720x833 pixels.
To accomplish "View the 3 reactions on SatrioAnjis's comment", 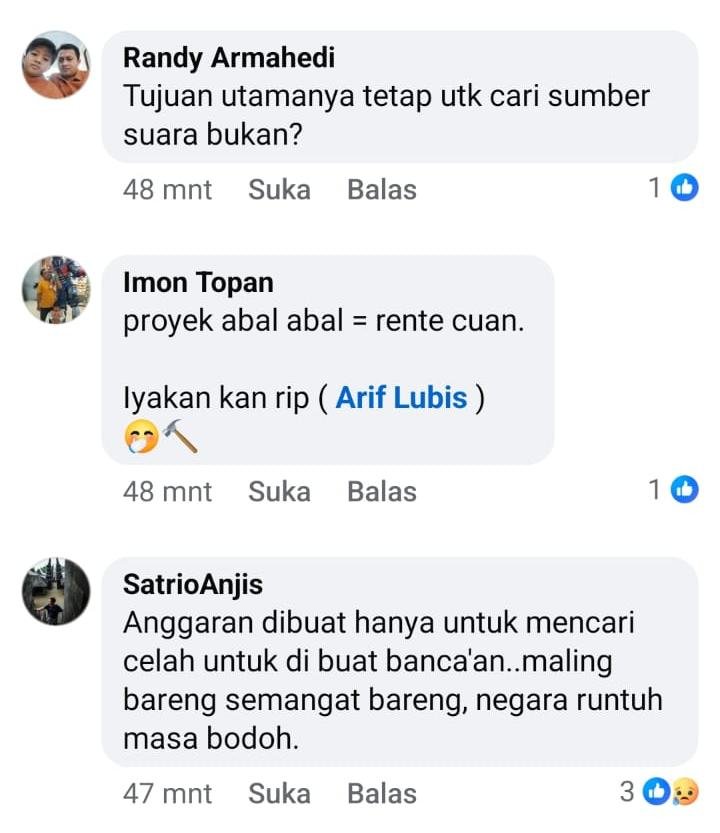I will click(x=660, y=793).
